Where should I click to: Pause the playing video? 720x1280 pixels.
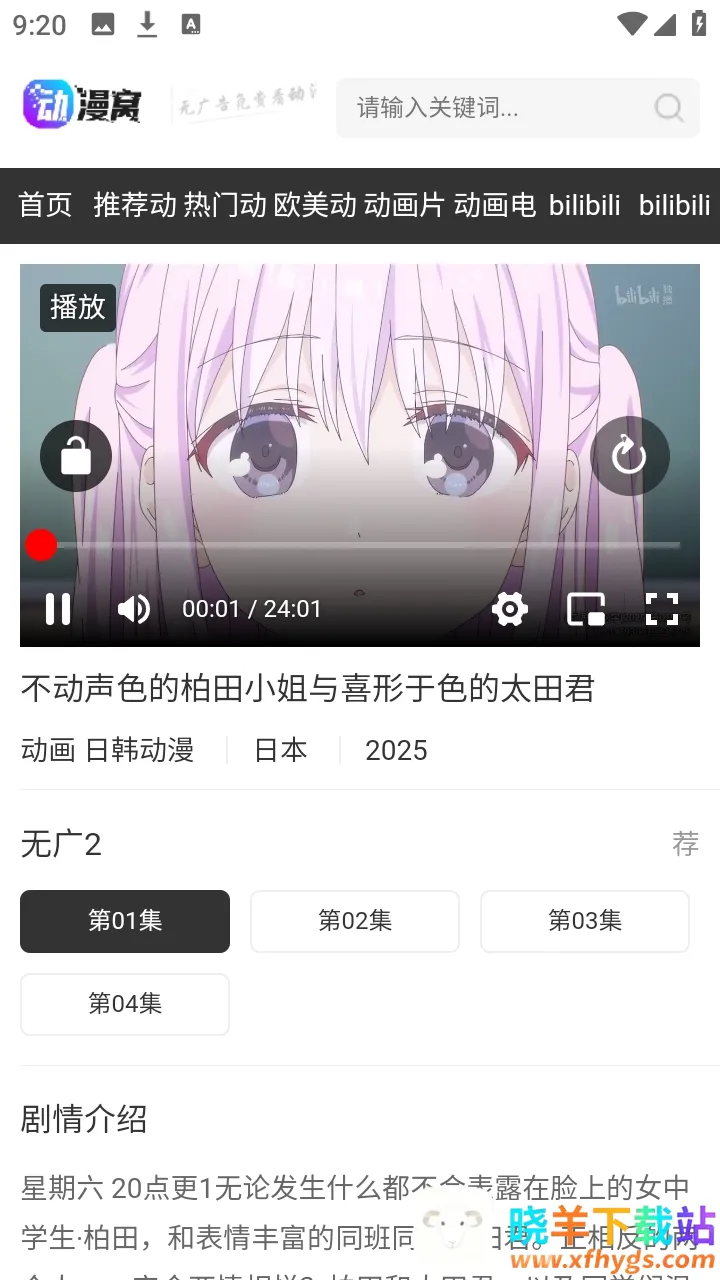(58, 609)
